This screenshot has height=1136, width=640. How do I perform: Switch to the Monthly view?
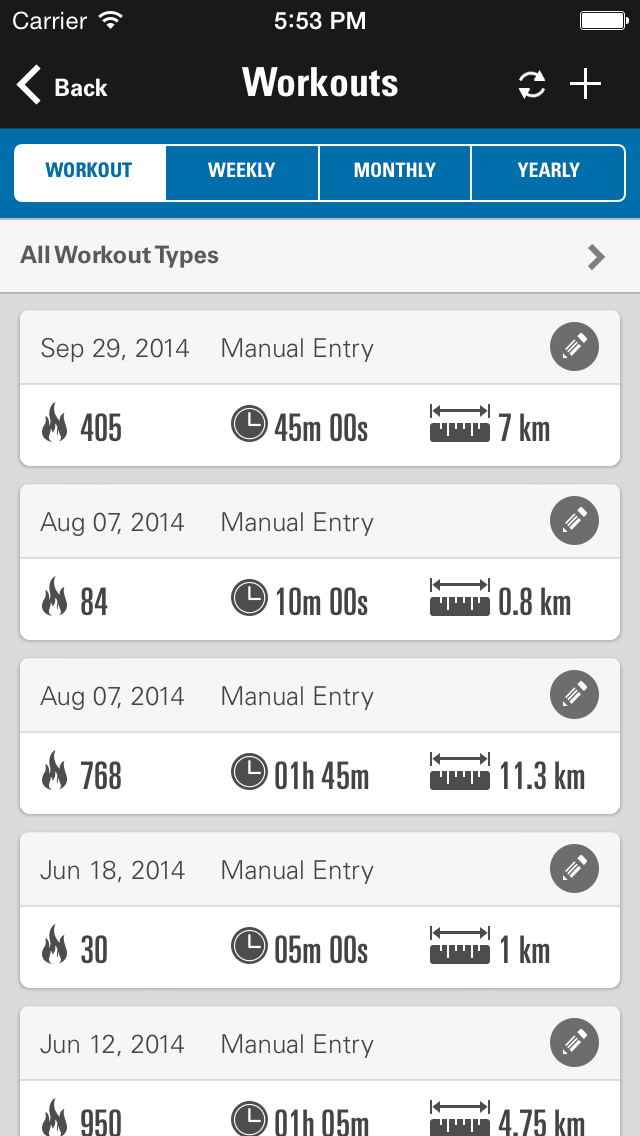point(394,172)
